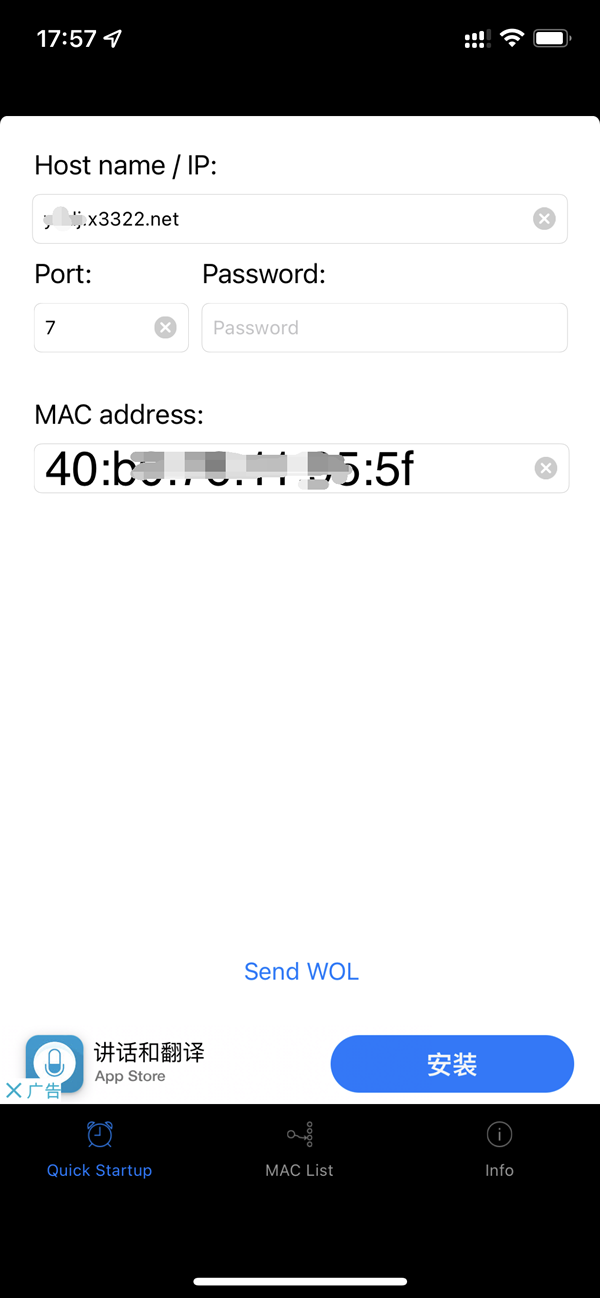Screen dimensions: 600x1298
Task: Tap the Port input field
Action: [x=95, y=328]
